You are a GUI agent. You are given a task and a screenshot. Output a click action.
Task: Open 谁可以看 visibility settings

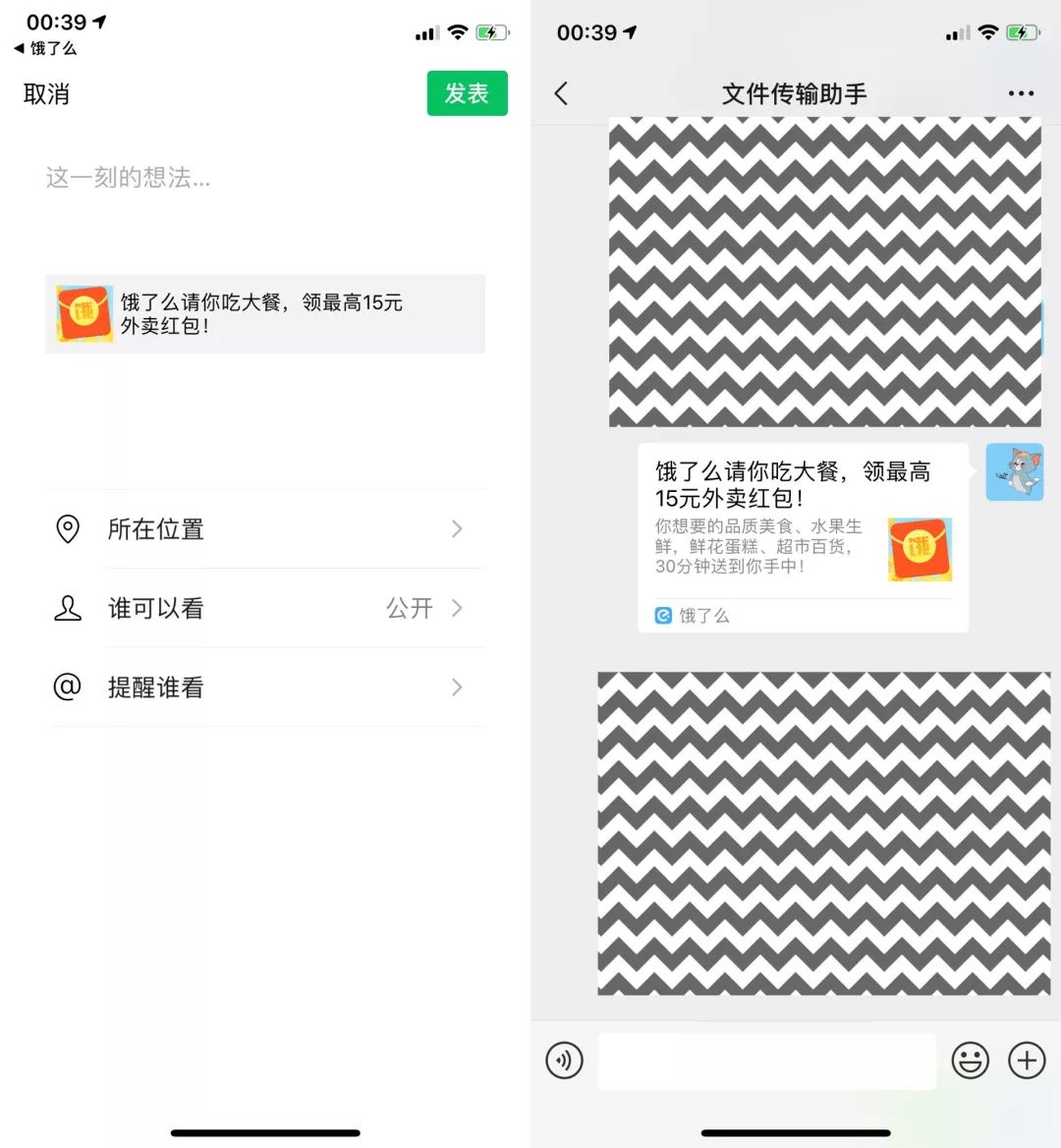[x=265, y=609]
